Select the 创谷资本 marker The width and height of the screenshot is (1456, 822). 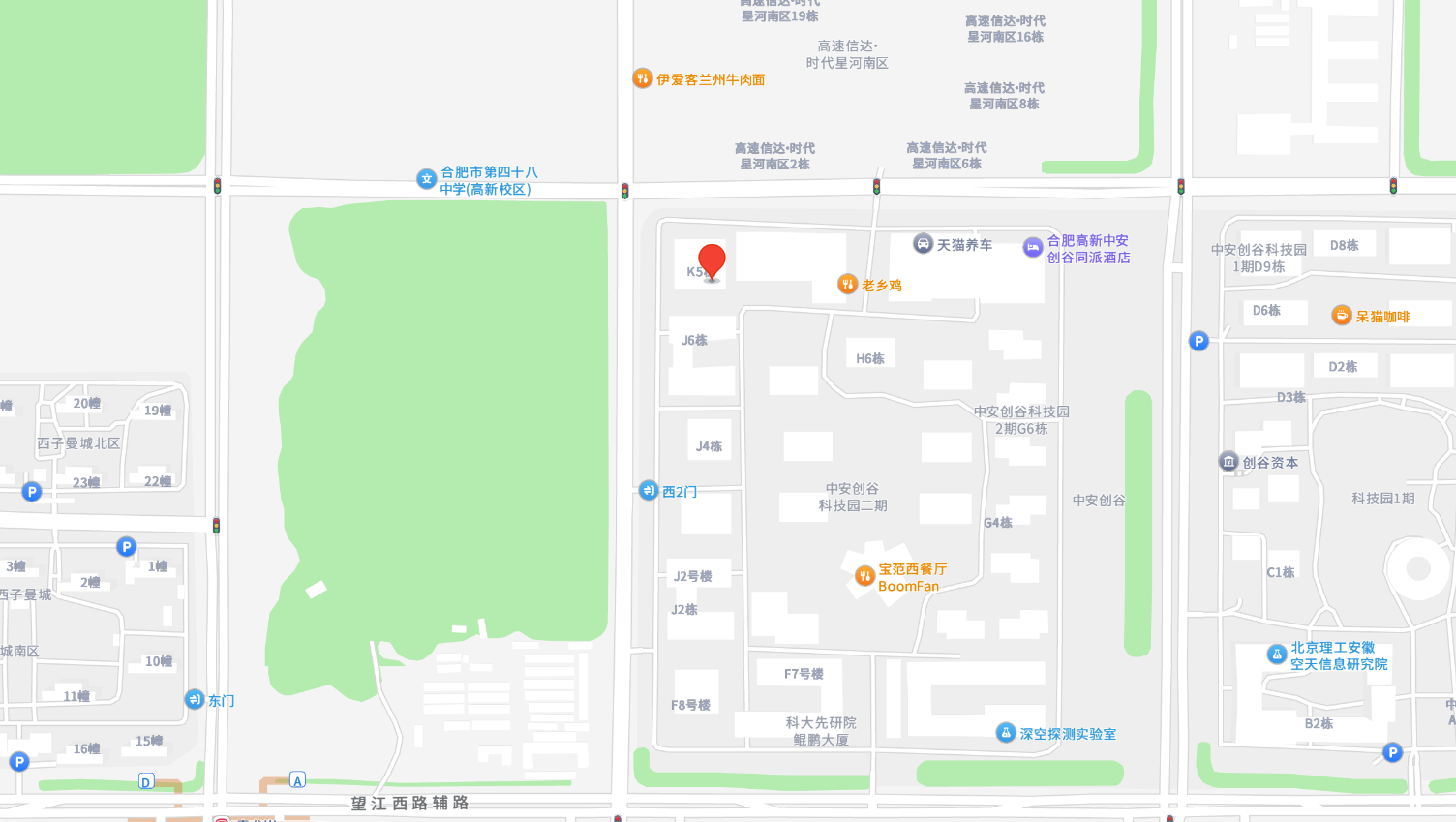click(x=1228, y=462)
